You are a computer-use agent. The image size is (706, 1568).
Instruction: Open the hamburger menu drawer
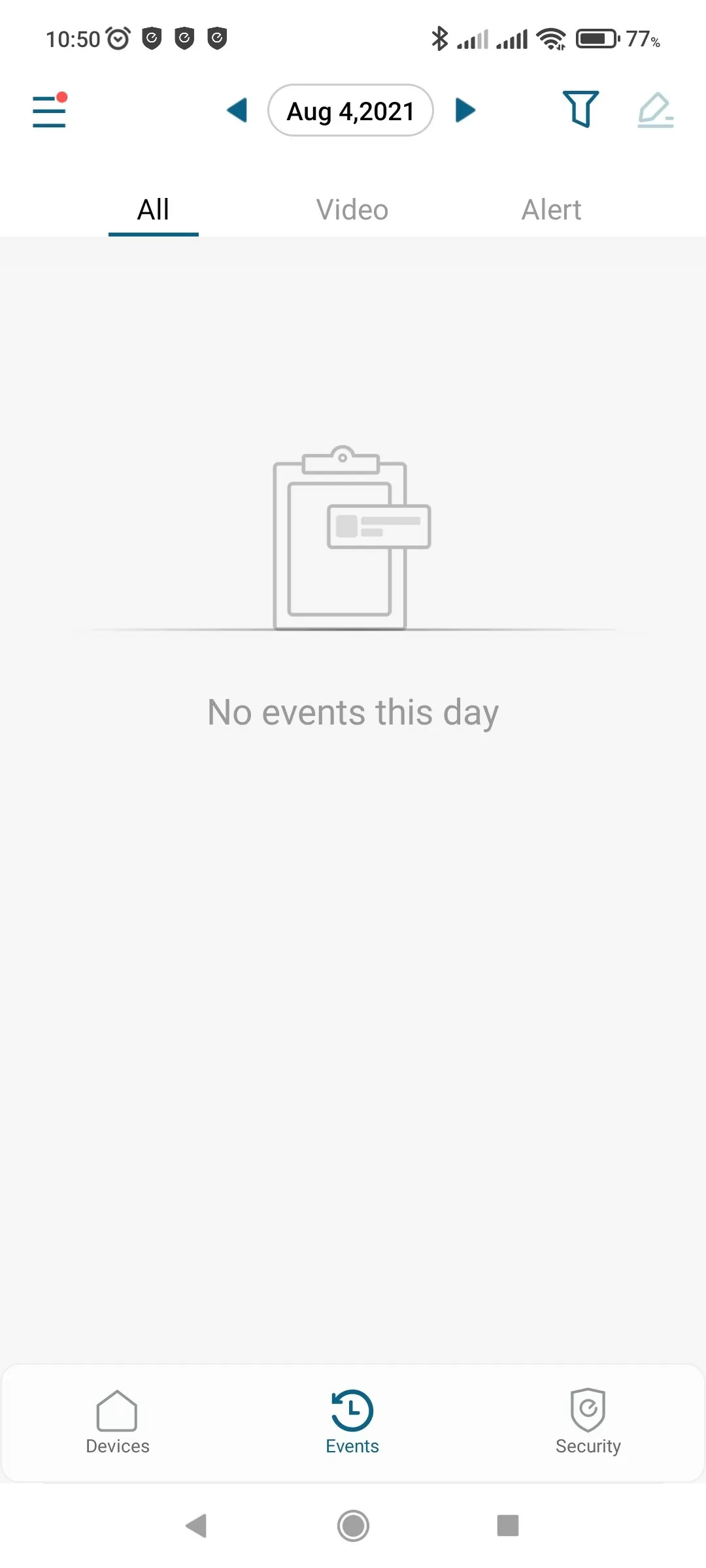click(x=50, y=110)
